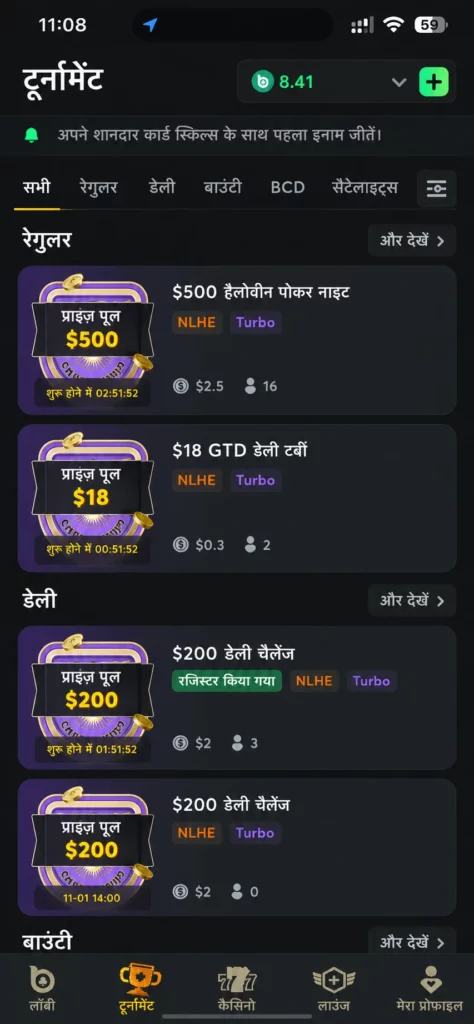Go to the लॉबी tab
The height and width of the screenshot is (1024, 474).
coord(42,989)
